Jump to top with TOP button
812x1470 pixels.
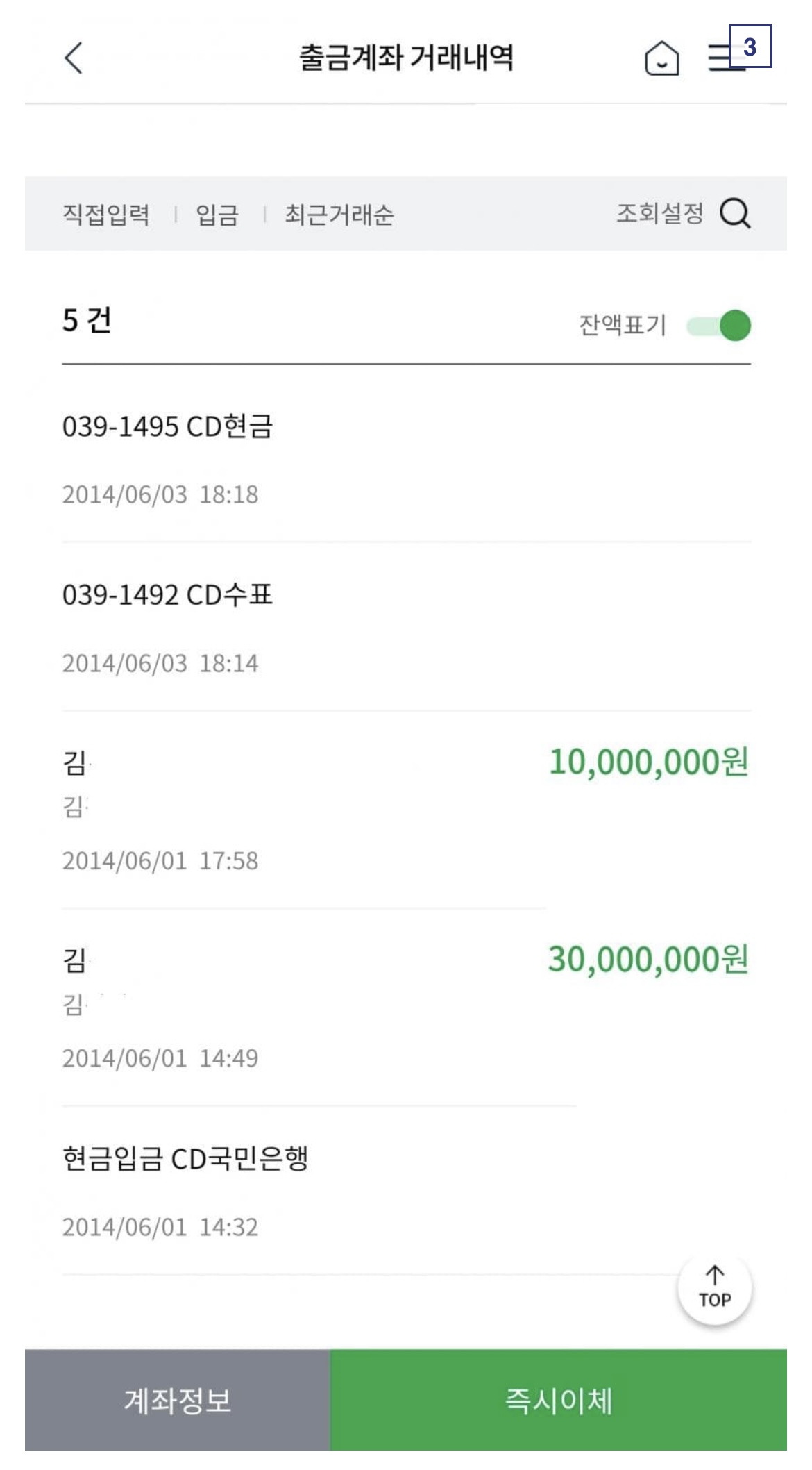point(715,1289)
